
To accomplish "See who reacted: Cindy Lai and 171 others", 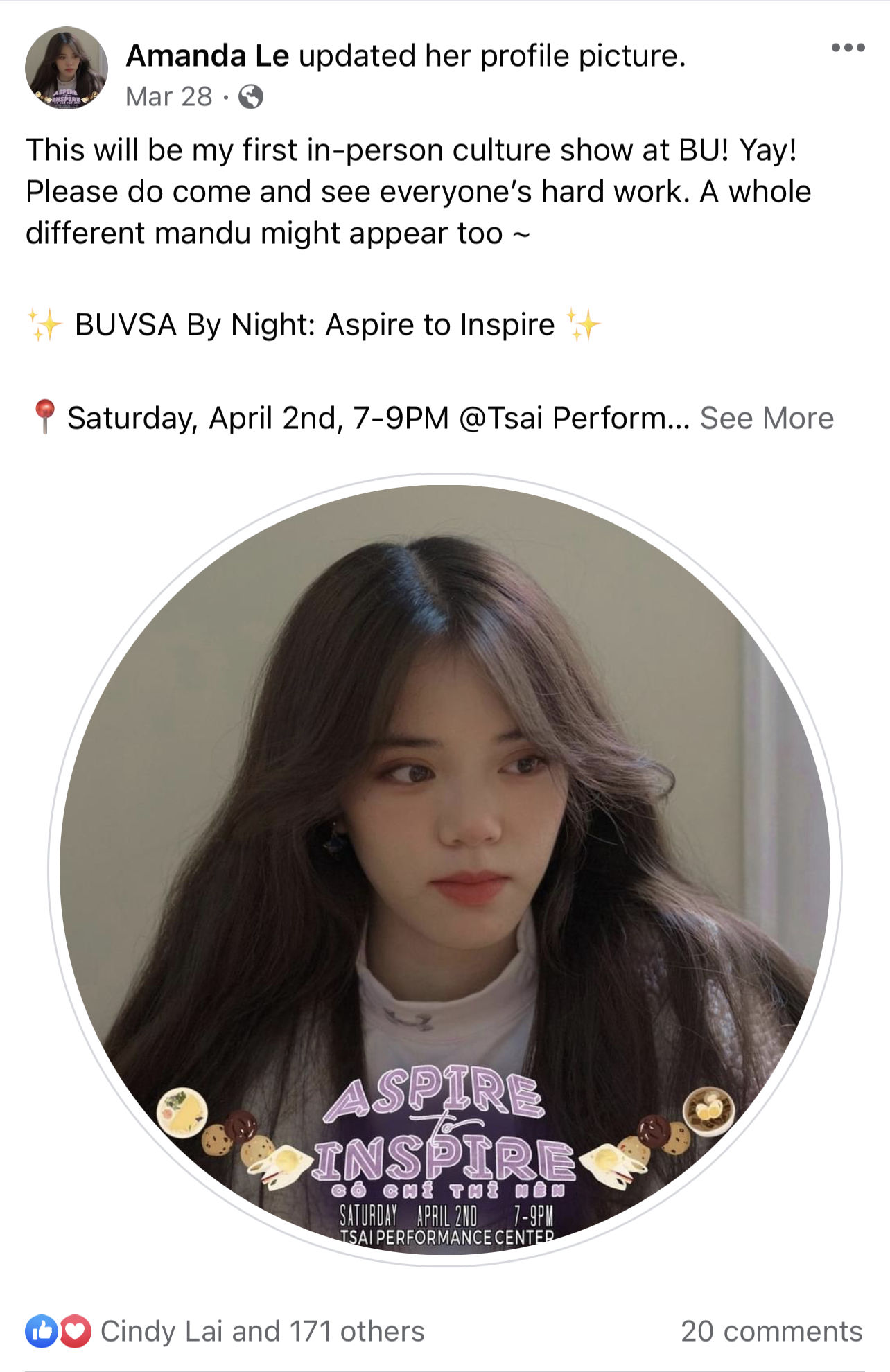I will [262, 1331].
